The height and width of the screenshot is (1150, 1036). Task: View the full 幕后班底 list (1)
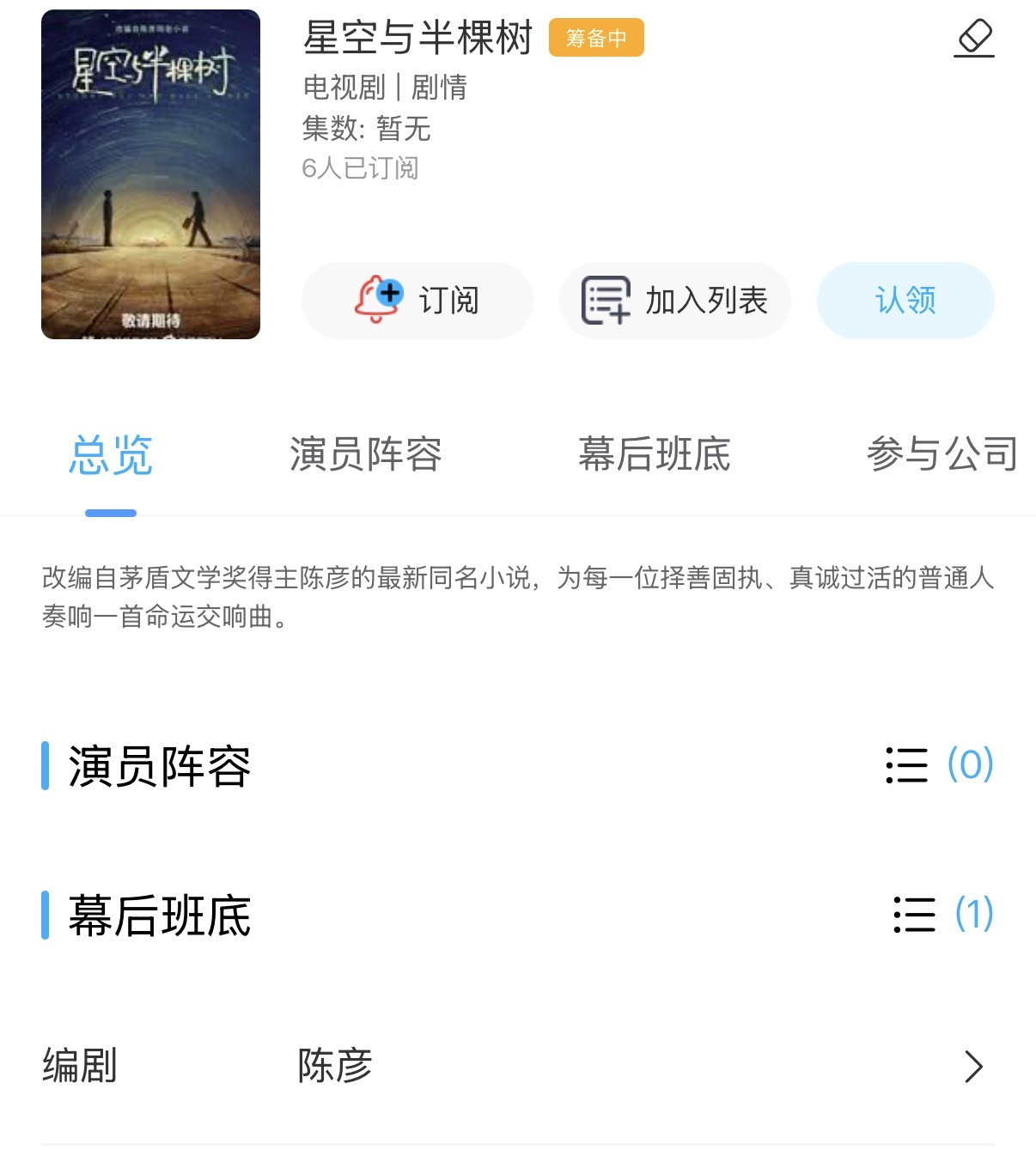942,914
